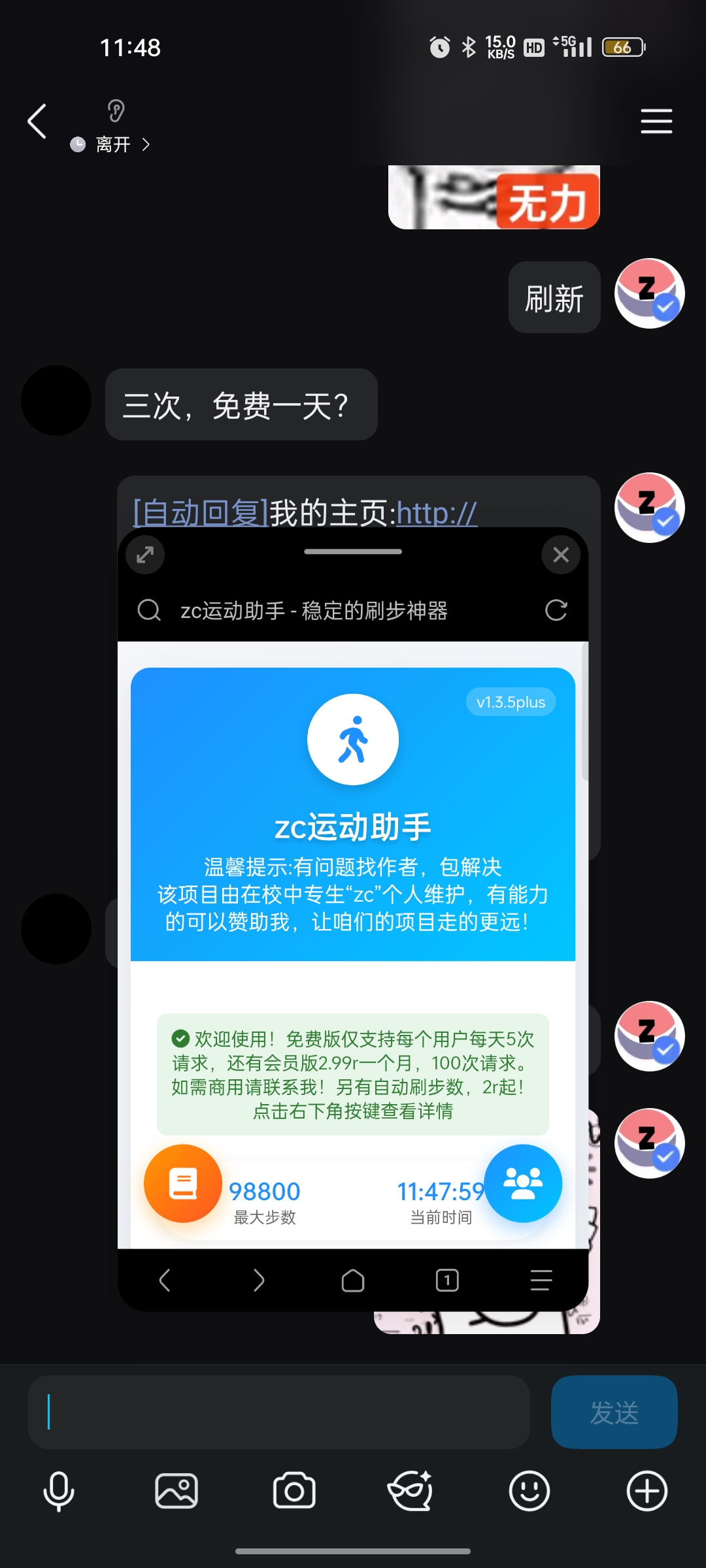The width and height of the screenshot is (706, 1568).
Task: Reload the zc运动助手 web page
Action: 556,610
